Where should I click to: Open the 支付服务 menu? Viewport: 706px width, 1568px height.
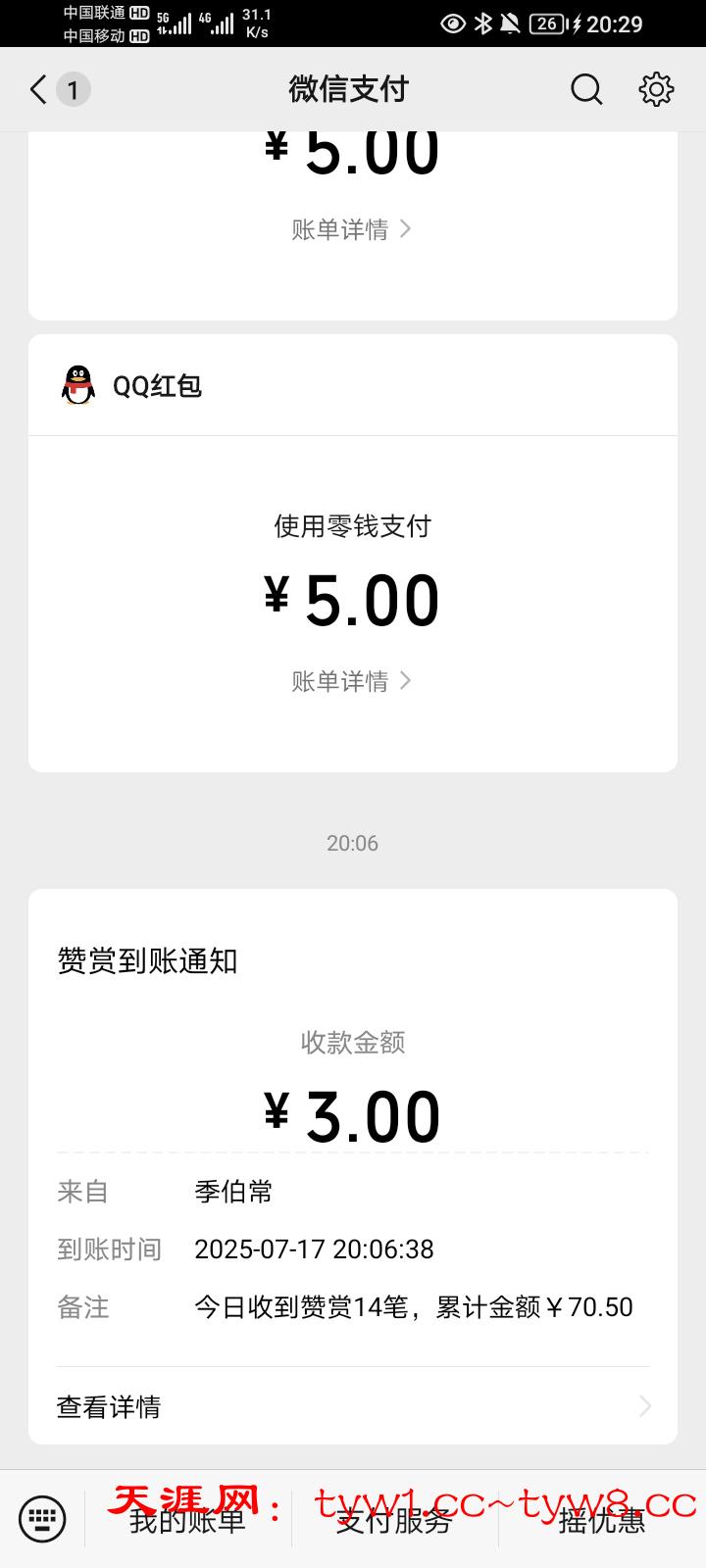394,1521
